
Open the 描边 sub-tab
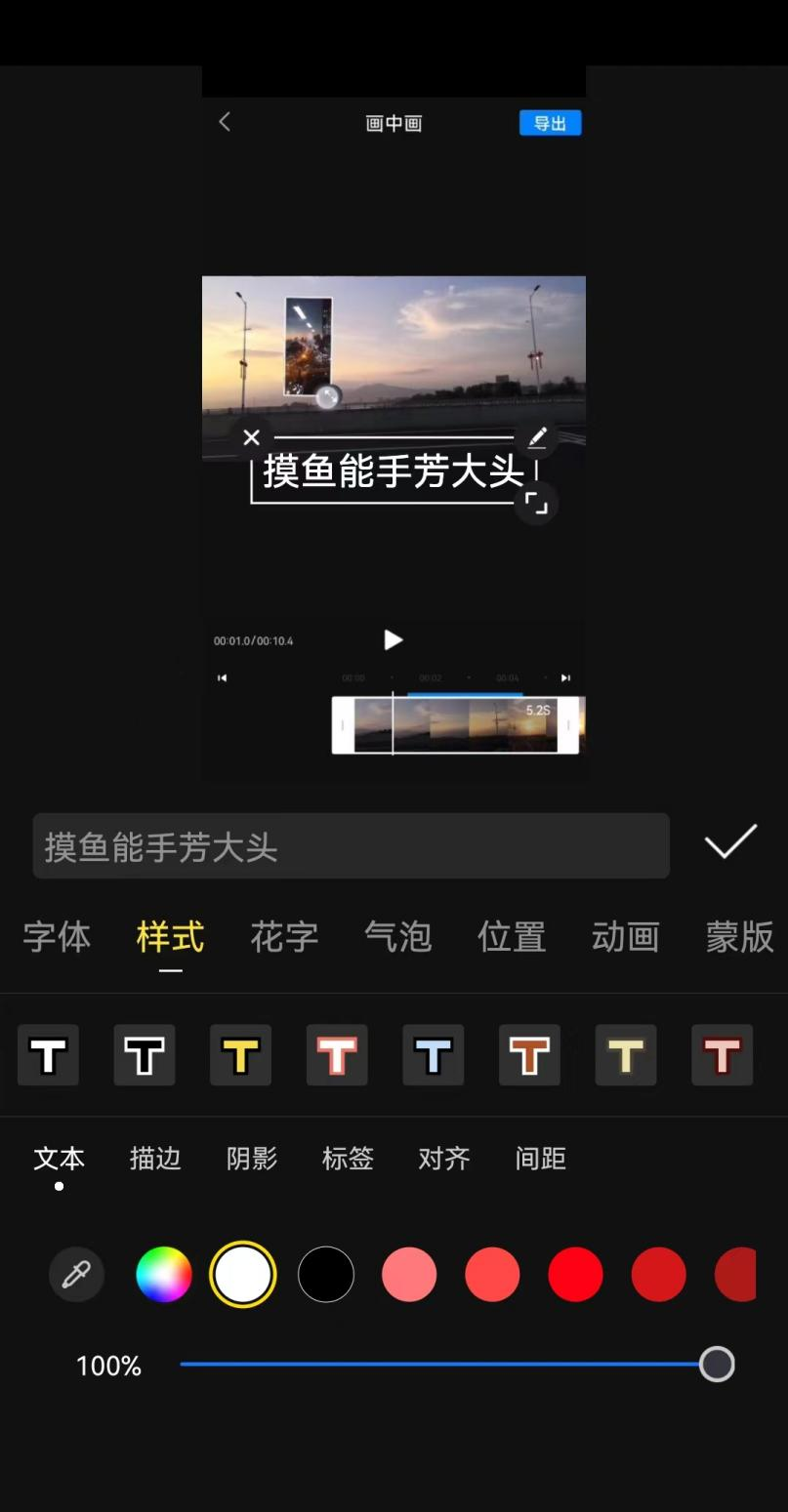(x=155, y=1159)
